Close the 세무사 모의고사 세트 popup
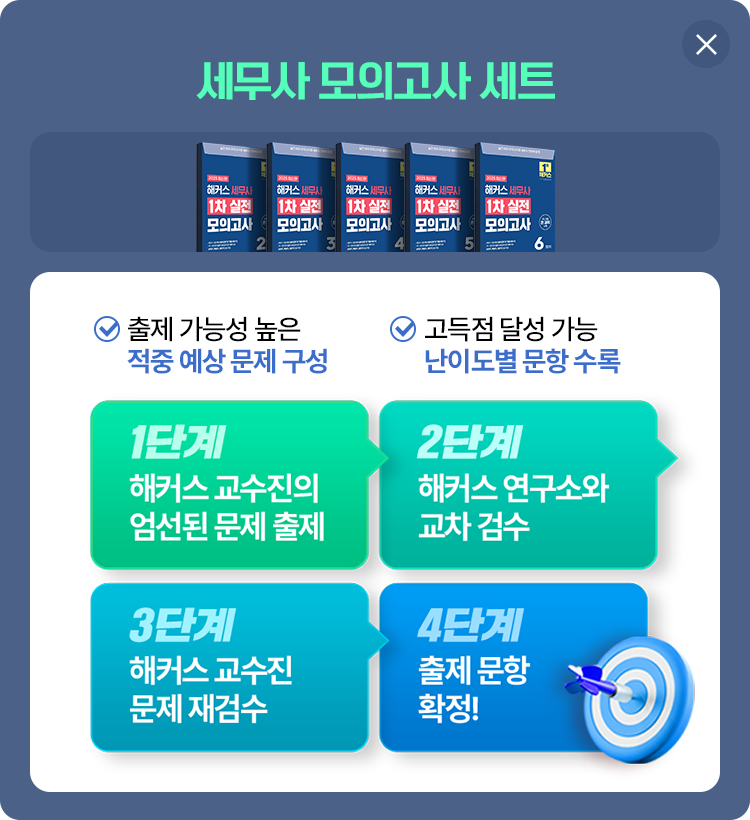The height and width of the screenshot is (820, 750). click(706, 45)
